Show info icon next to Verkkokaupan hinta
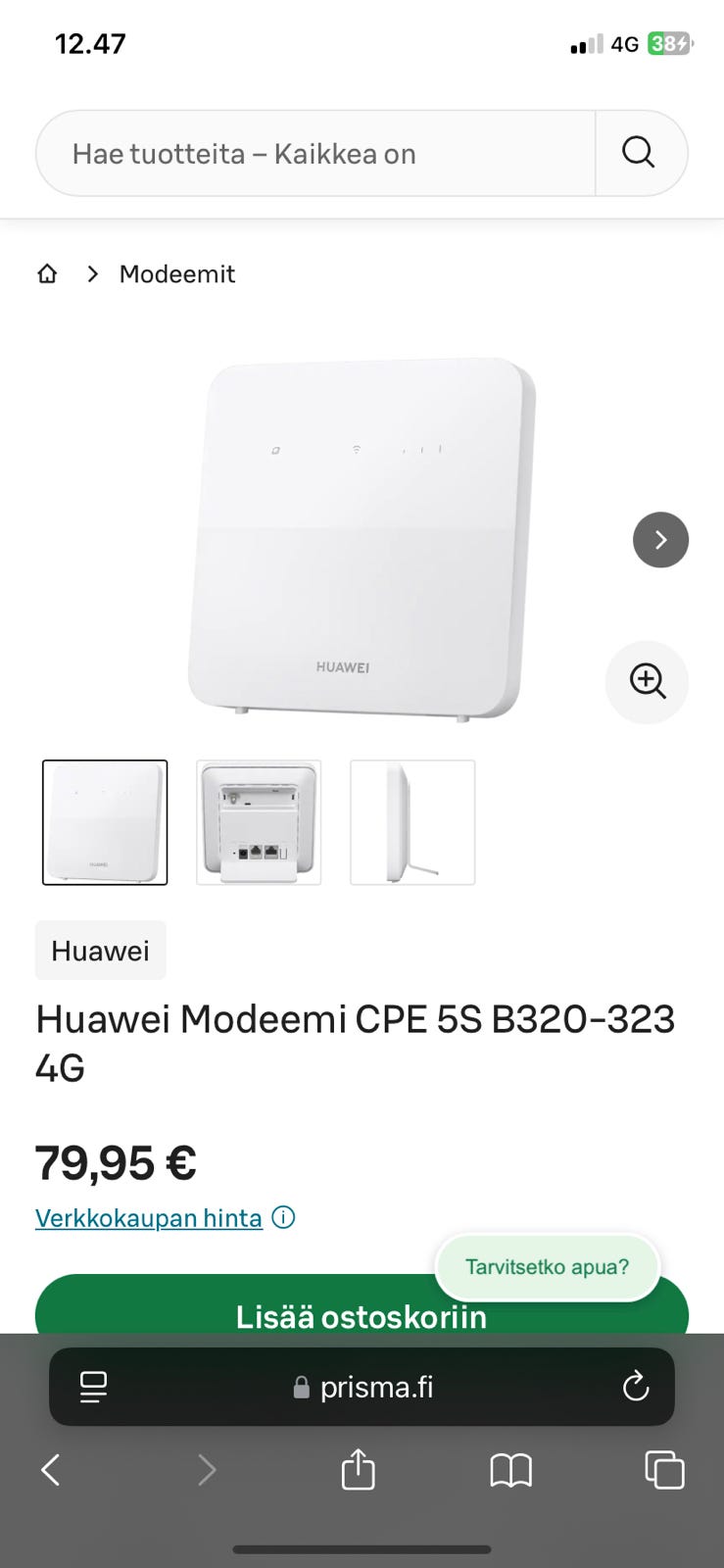Image resolution: width=724 pixels, height=1568 pixels. coord(283,1218)
